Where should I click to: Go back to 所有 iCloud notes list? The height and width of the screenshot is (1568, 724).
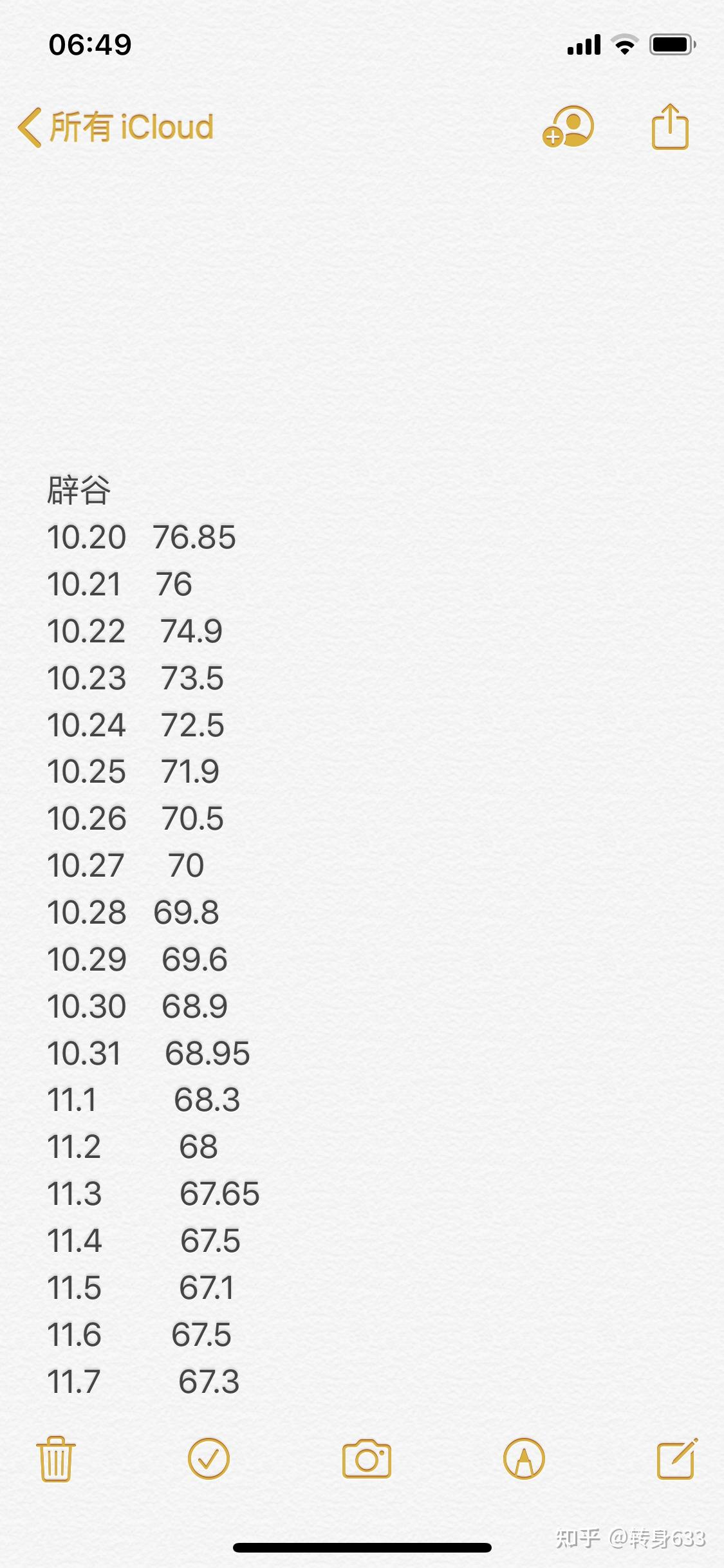[x=116, y=127]
